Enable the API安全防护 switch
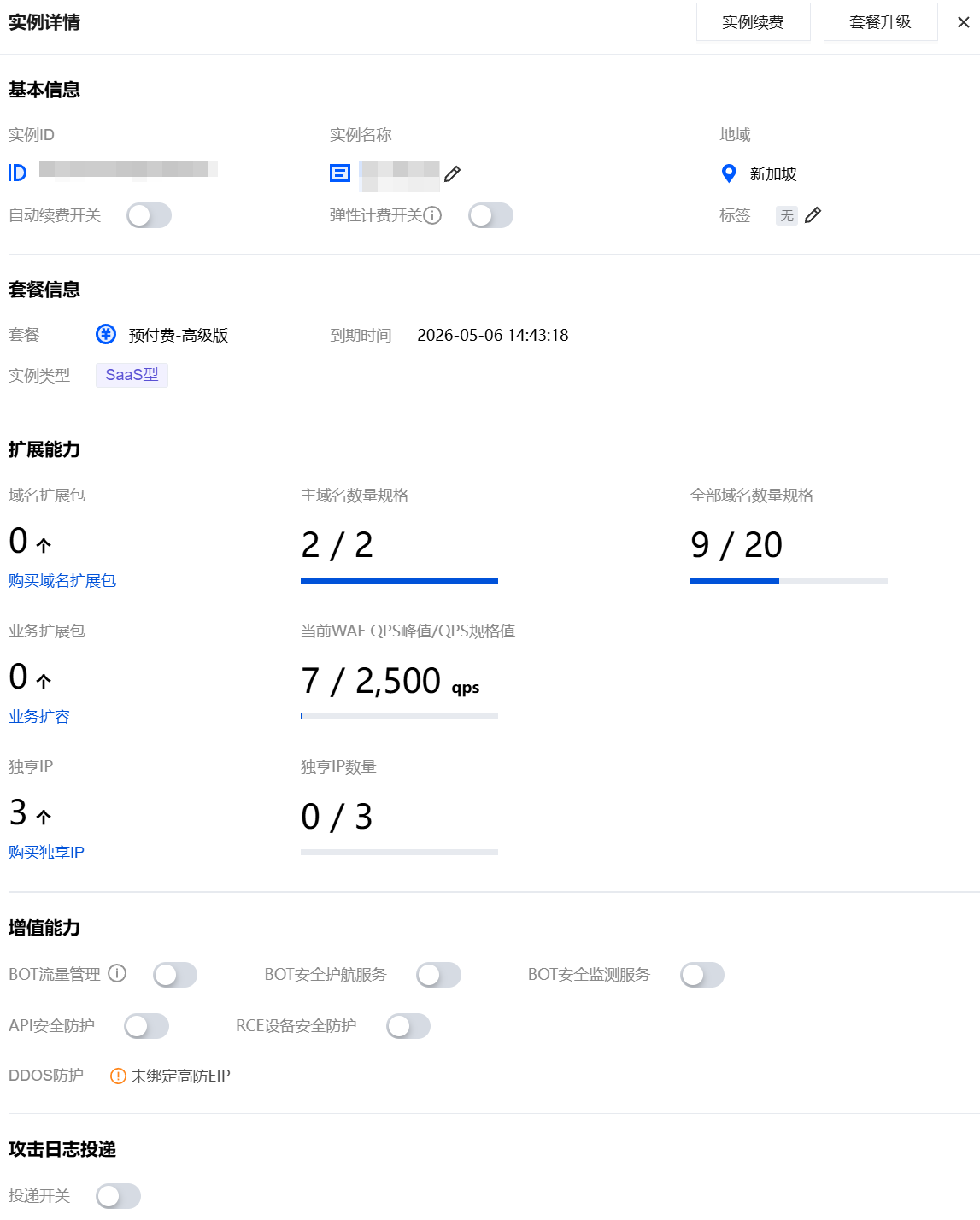This screenshot has height=1220, width=980. tap(146, 1026)
